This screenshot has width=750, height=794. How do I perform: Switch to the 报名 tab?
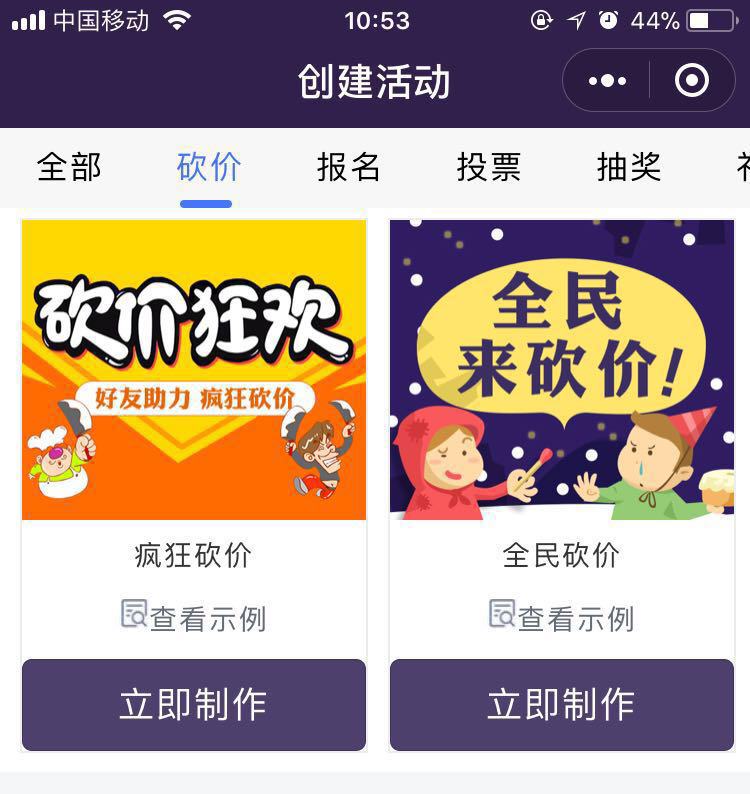click(348, 167)
